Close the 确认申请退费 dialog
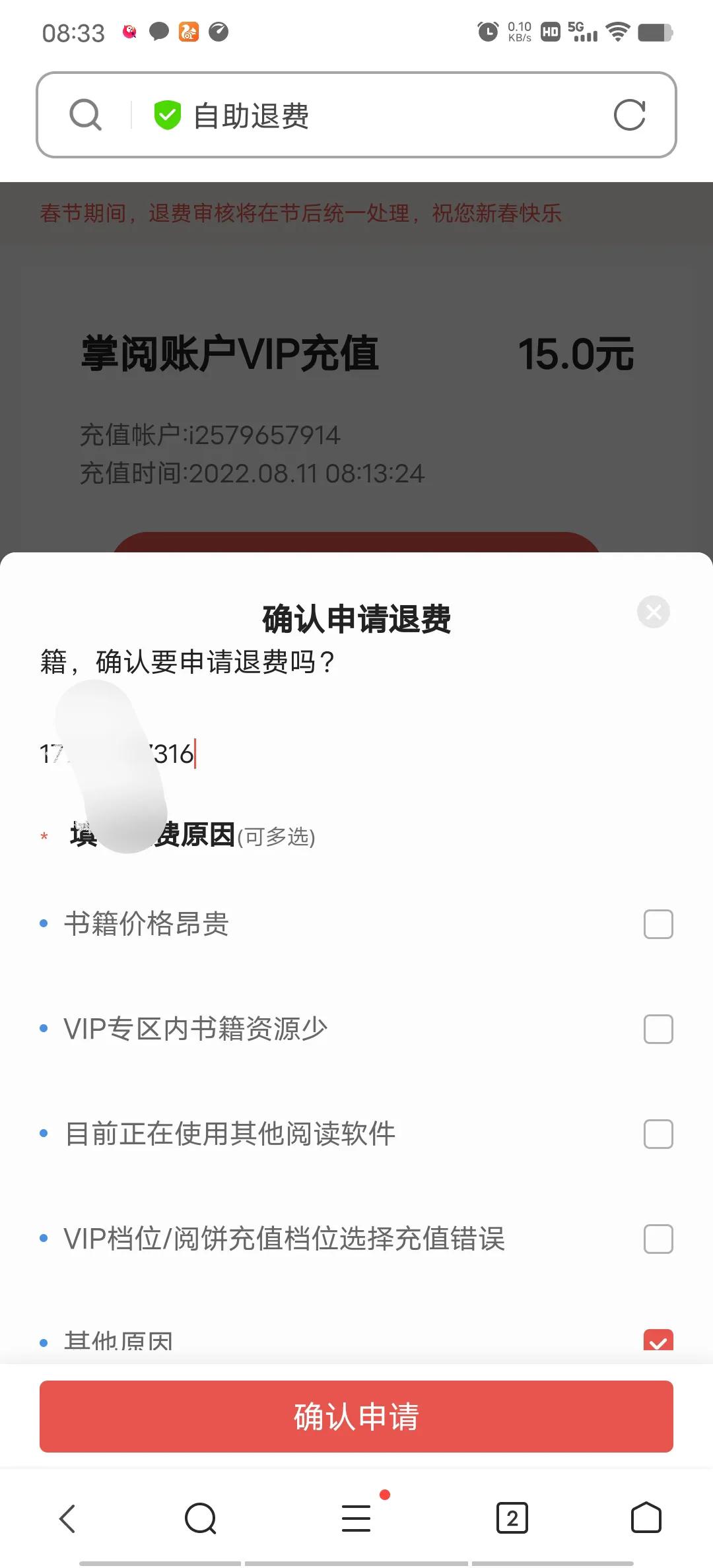The height and width of the screenshot is (1568, 713). tap(653, 612)
